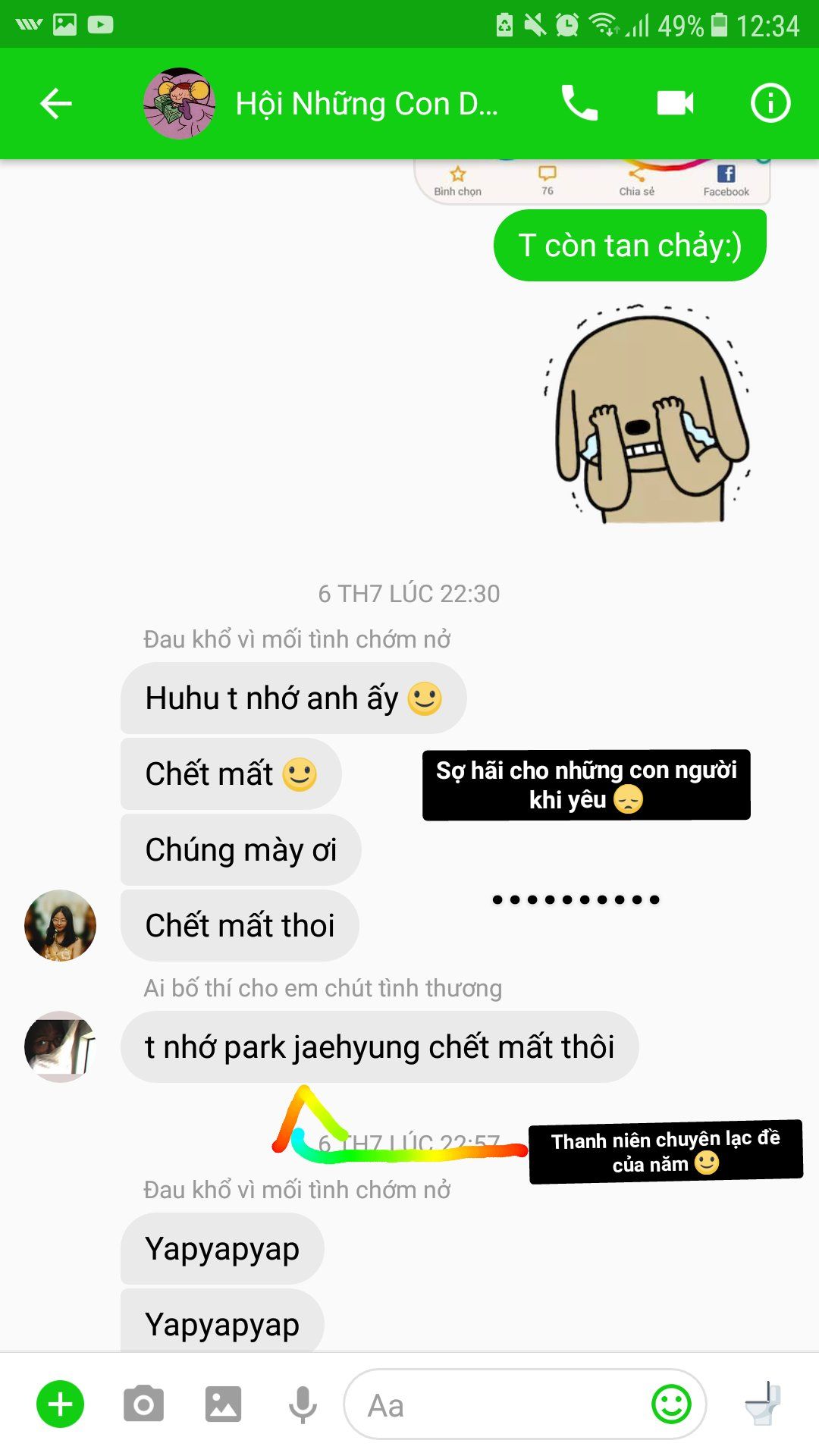
Task: Open the photo gallery picker
Action: tap(223, 1404)
